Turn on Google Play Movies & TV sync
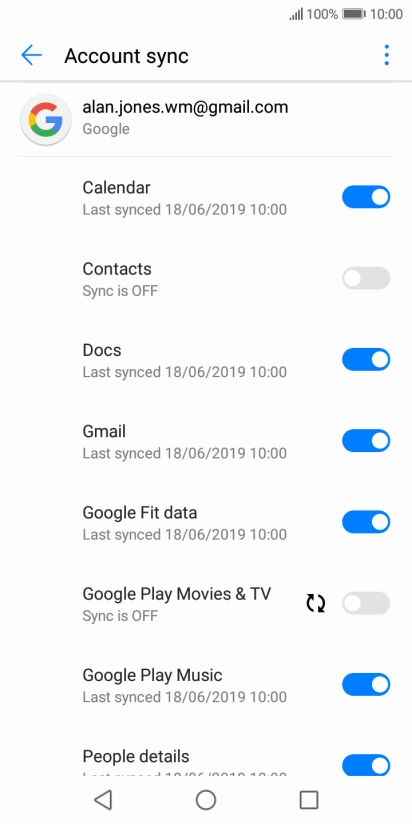The image size is (412, 824). 366,603
